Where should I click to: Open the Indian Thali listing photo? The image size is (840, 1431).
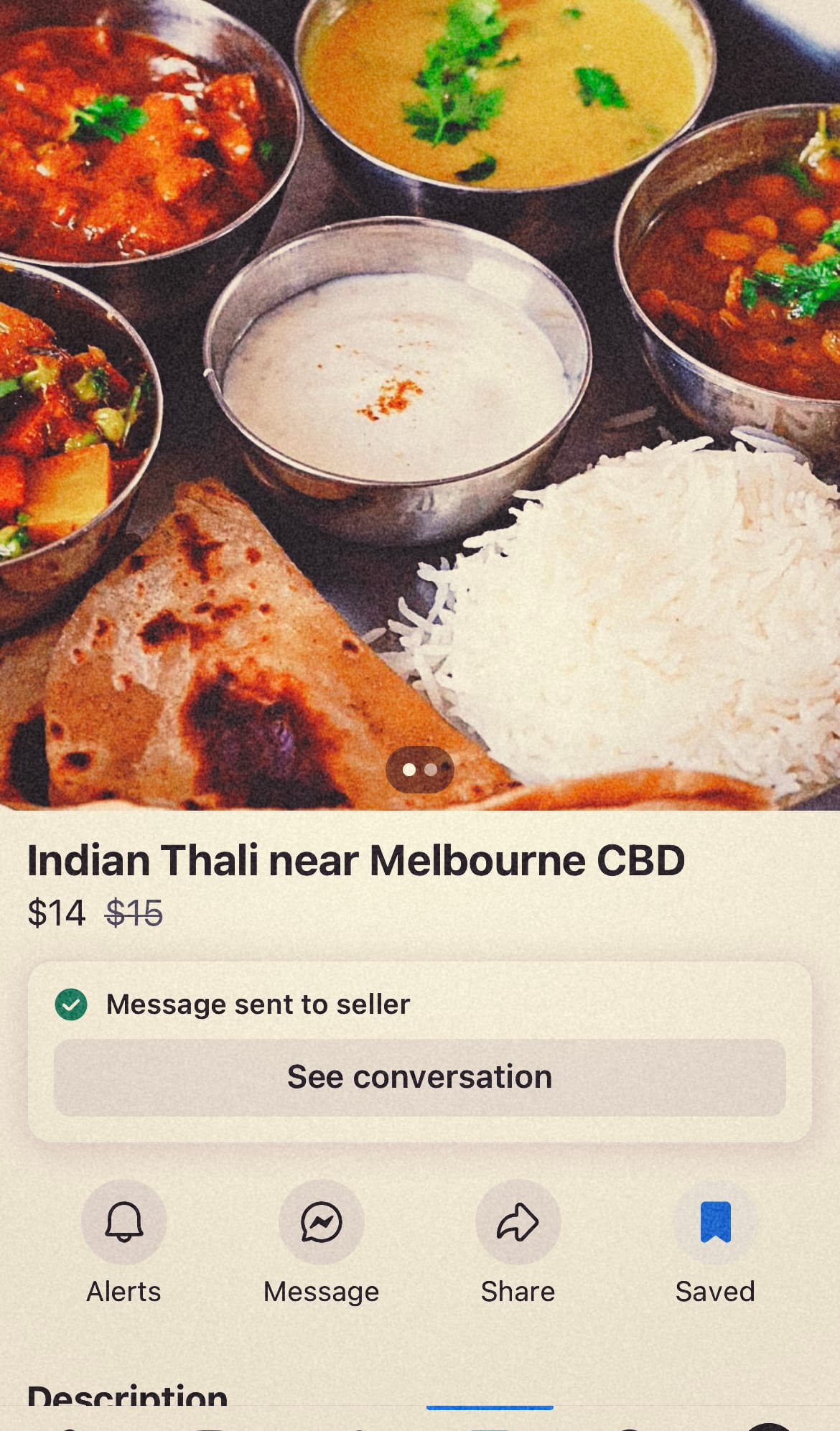pyautogui.click(x=419, y=402)
